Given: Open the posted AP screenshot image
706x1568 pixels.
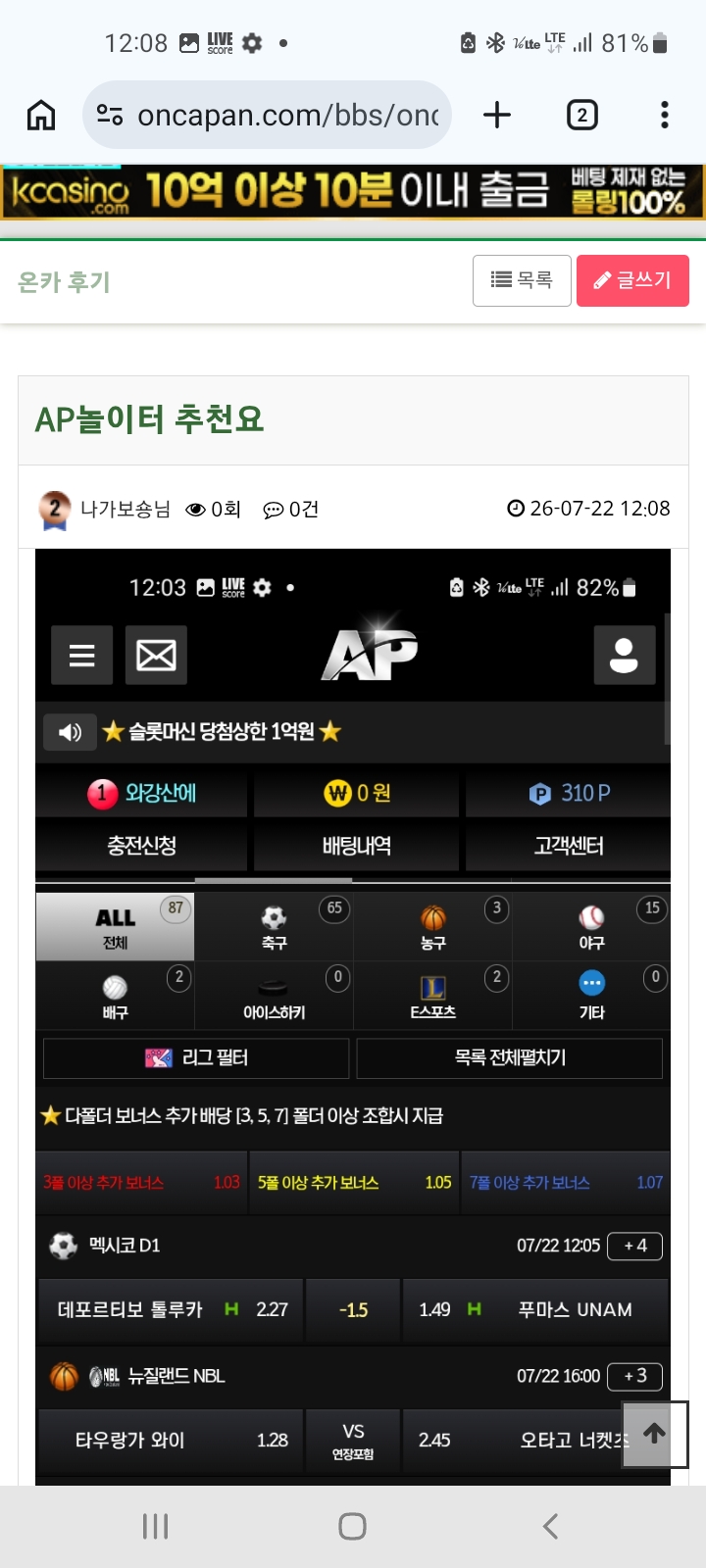Looking at the screenshot, I should (353, 1016).
